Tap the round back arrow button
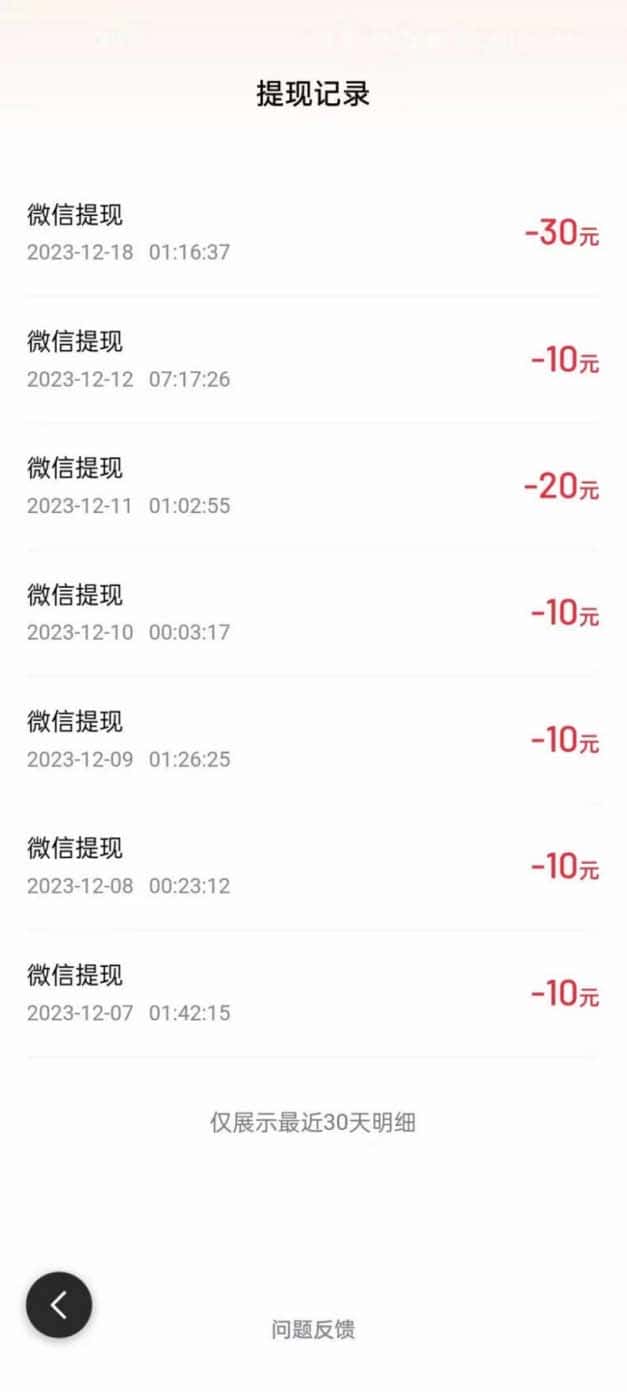Screen dimensions: 627x1394 click(59, 1305)
